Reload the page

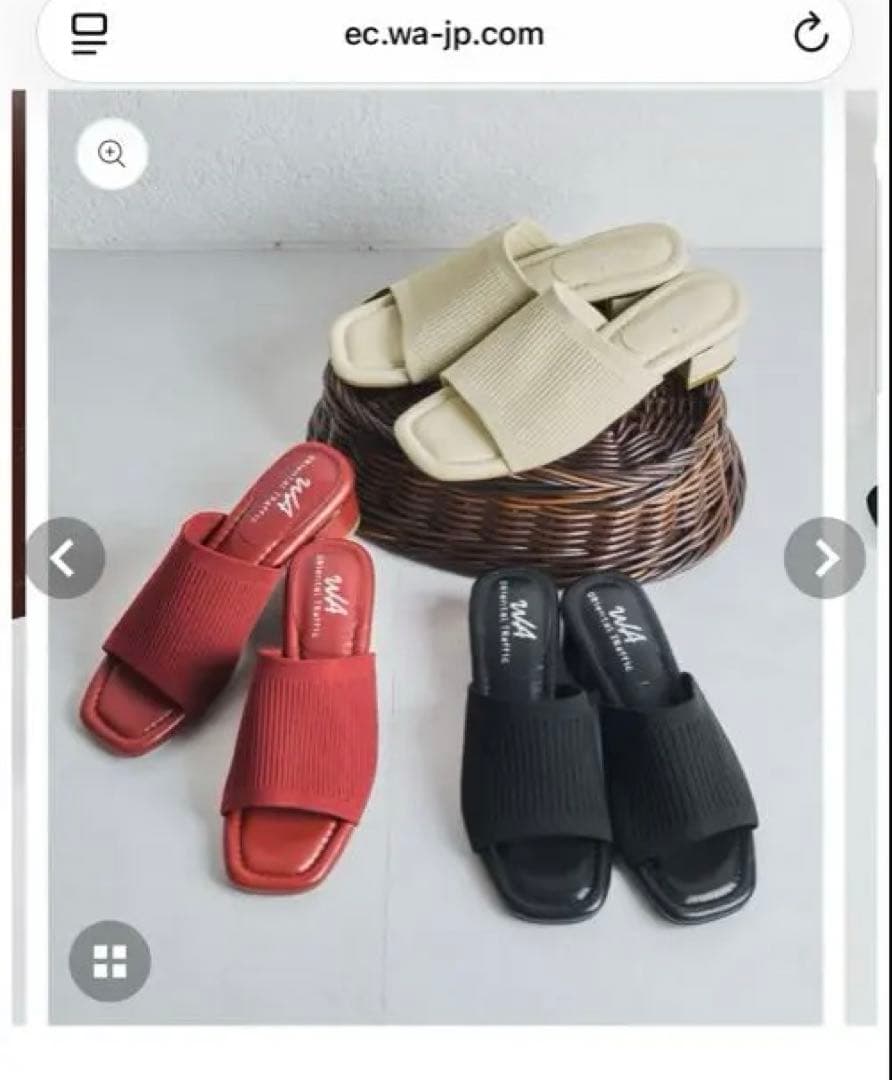coord(811,34)
